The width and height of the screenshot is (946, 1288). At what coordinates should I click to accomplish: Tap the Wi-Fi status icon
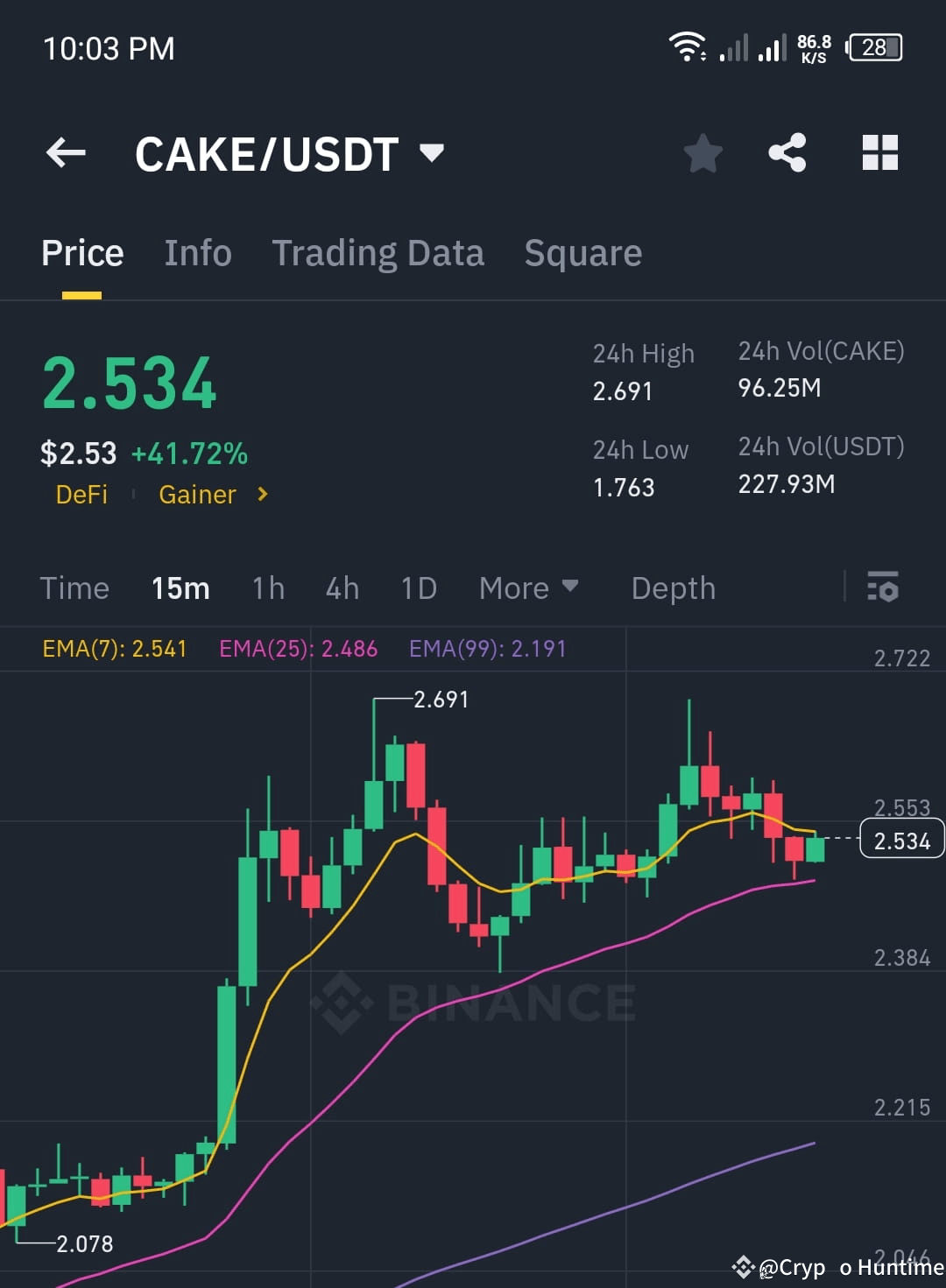point(687,46)
